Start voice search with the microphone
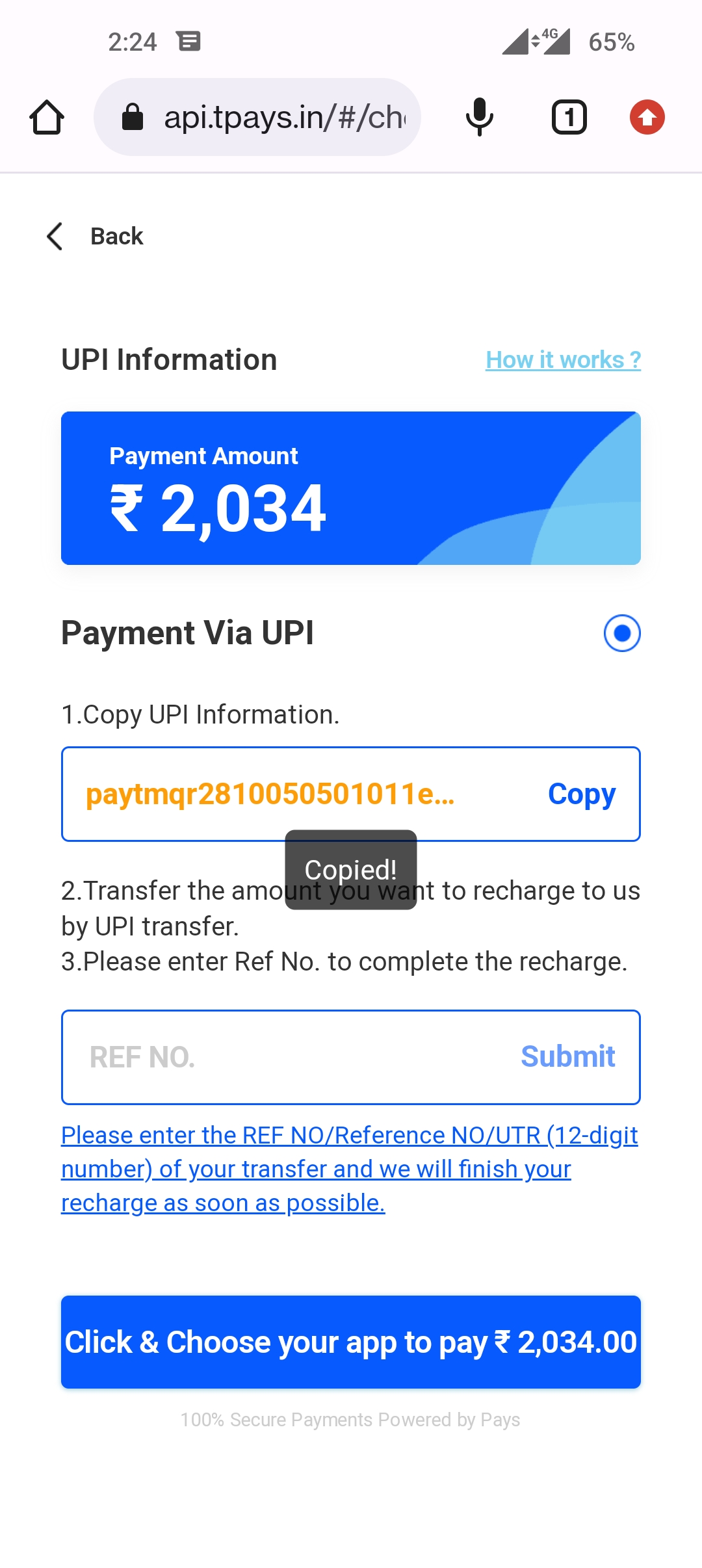Viewport: 702px width, 1568px height. pos(480,118)
